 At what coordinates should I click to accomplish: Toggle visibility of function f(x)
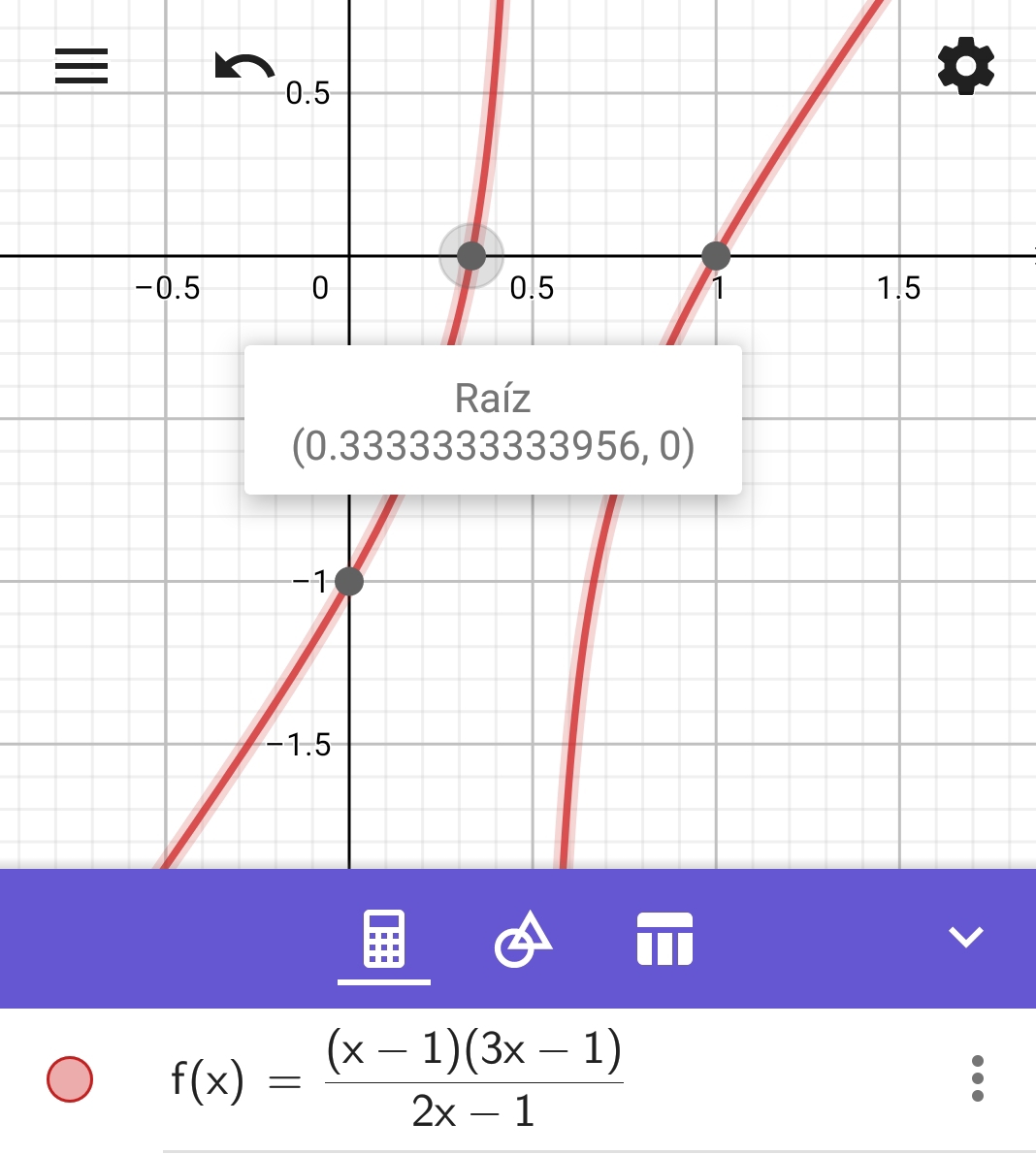tap(70, 1078)
